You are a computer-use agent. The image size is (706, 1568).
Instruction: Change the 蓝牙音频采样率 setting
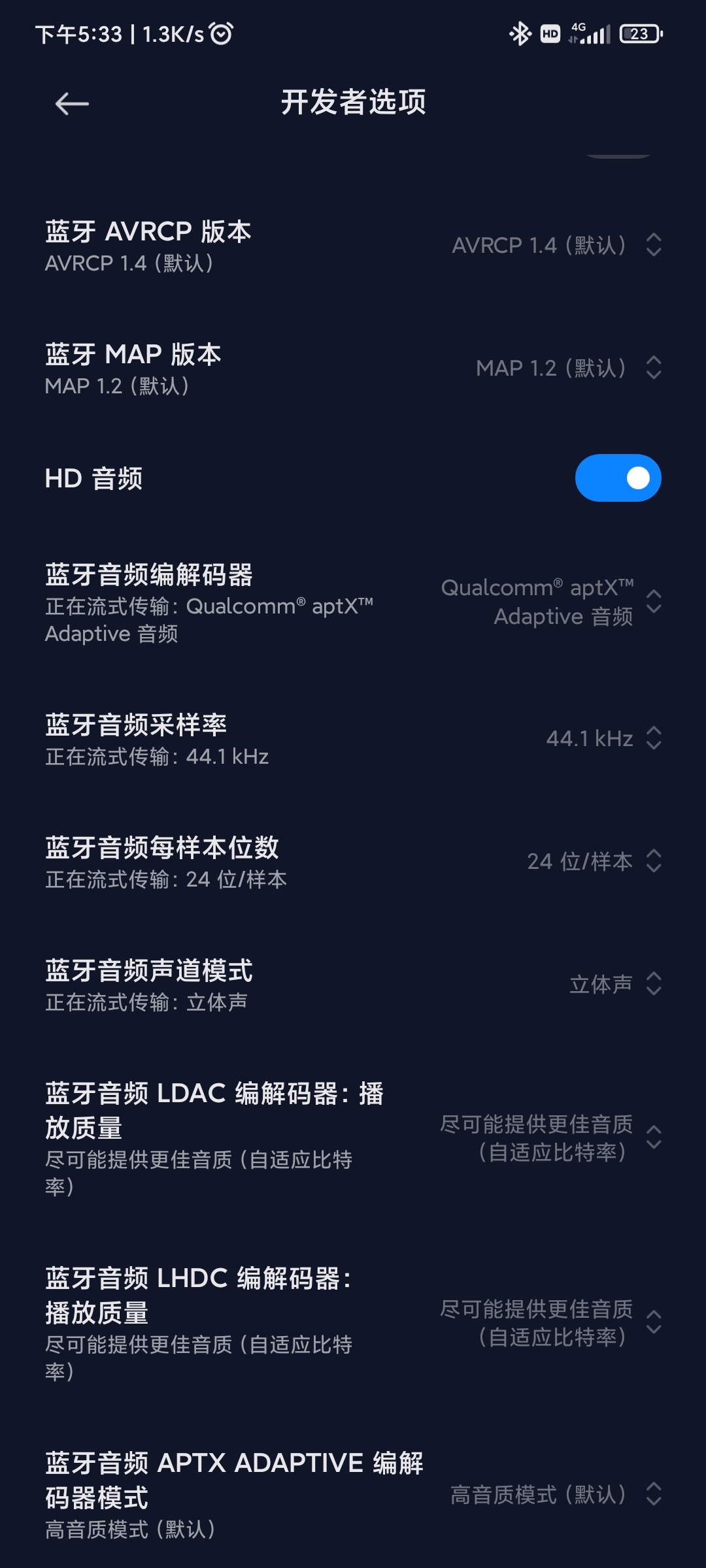(x=353, y=739)
